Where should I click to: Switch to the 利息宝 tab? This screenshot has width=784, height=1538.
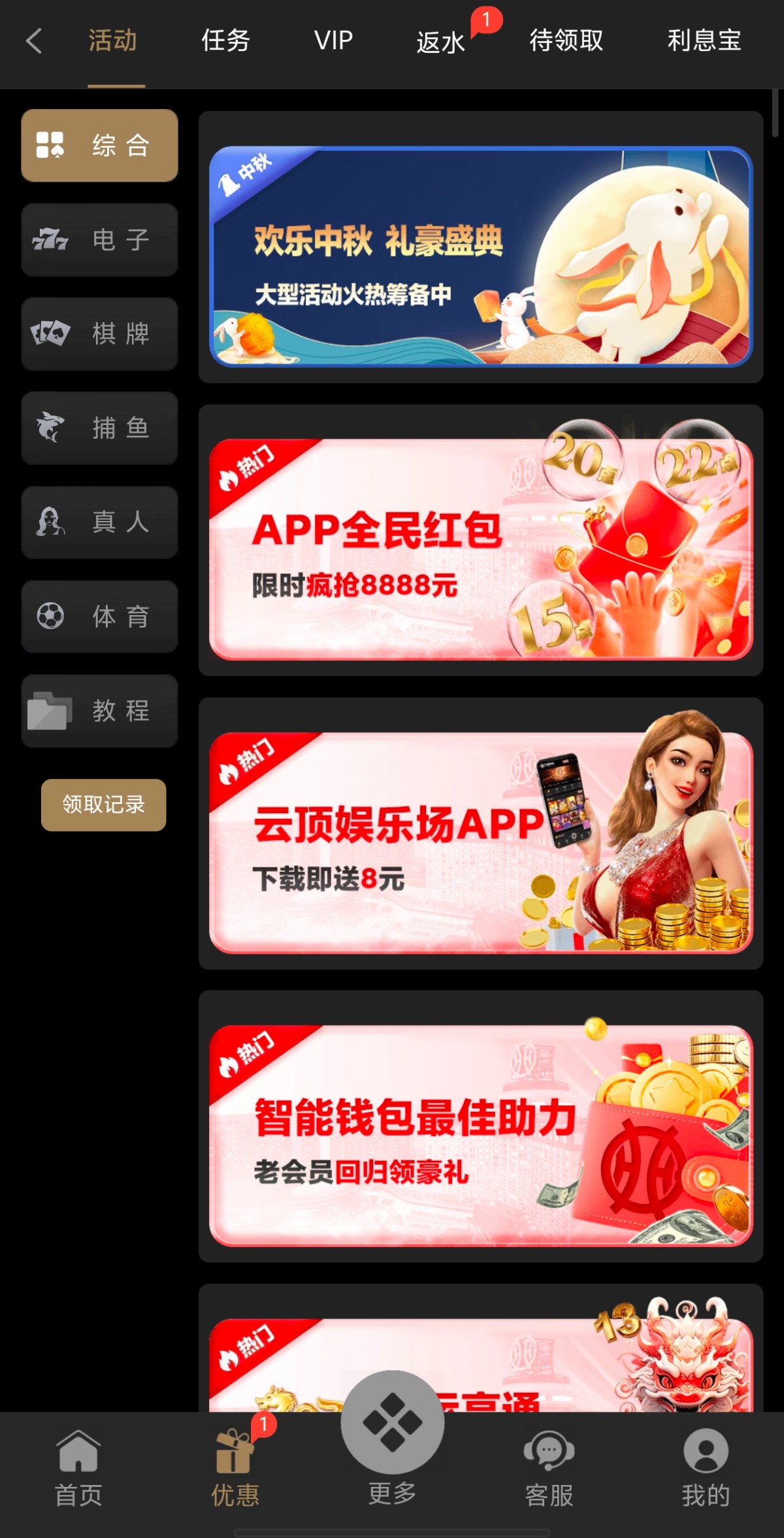(704, 41)
